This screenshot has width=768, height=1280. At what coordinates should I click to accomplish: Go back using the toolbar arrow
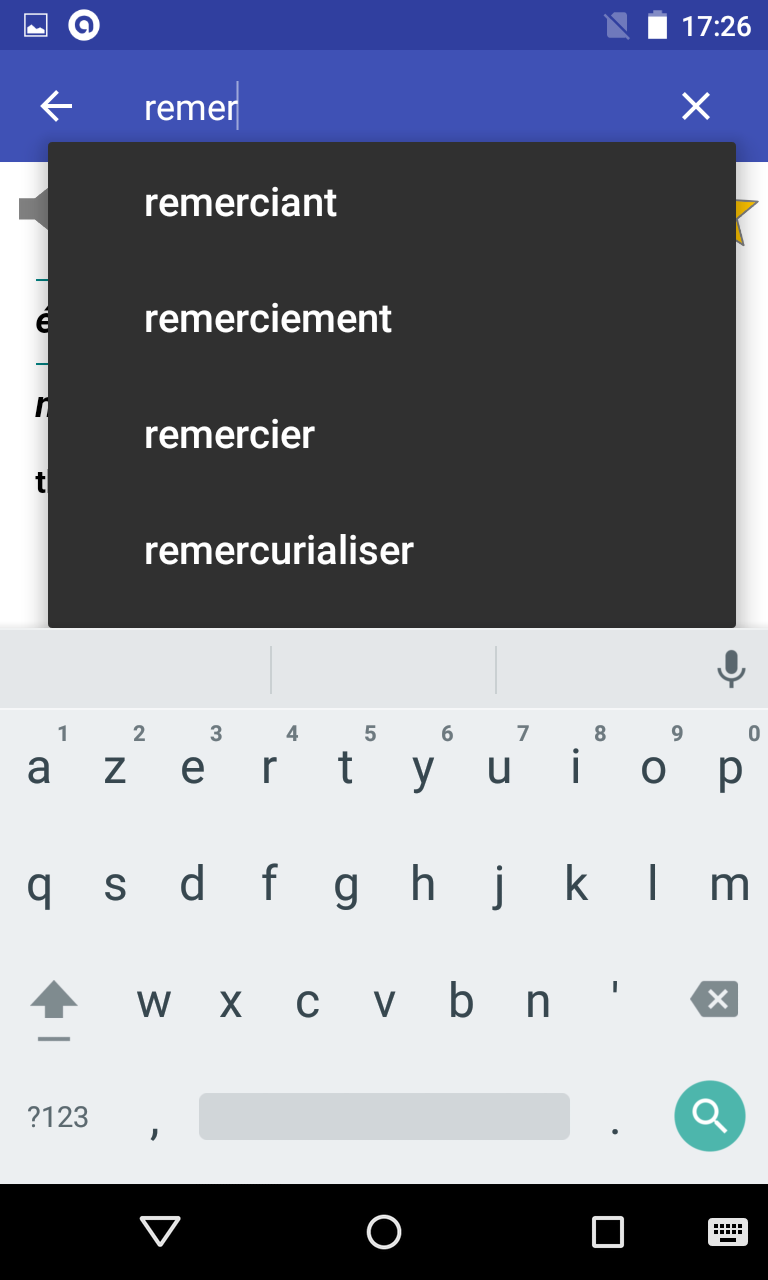tap(57, 106)
